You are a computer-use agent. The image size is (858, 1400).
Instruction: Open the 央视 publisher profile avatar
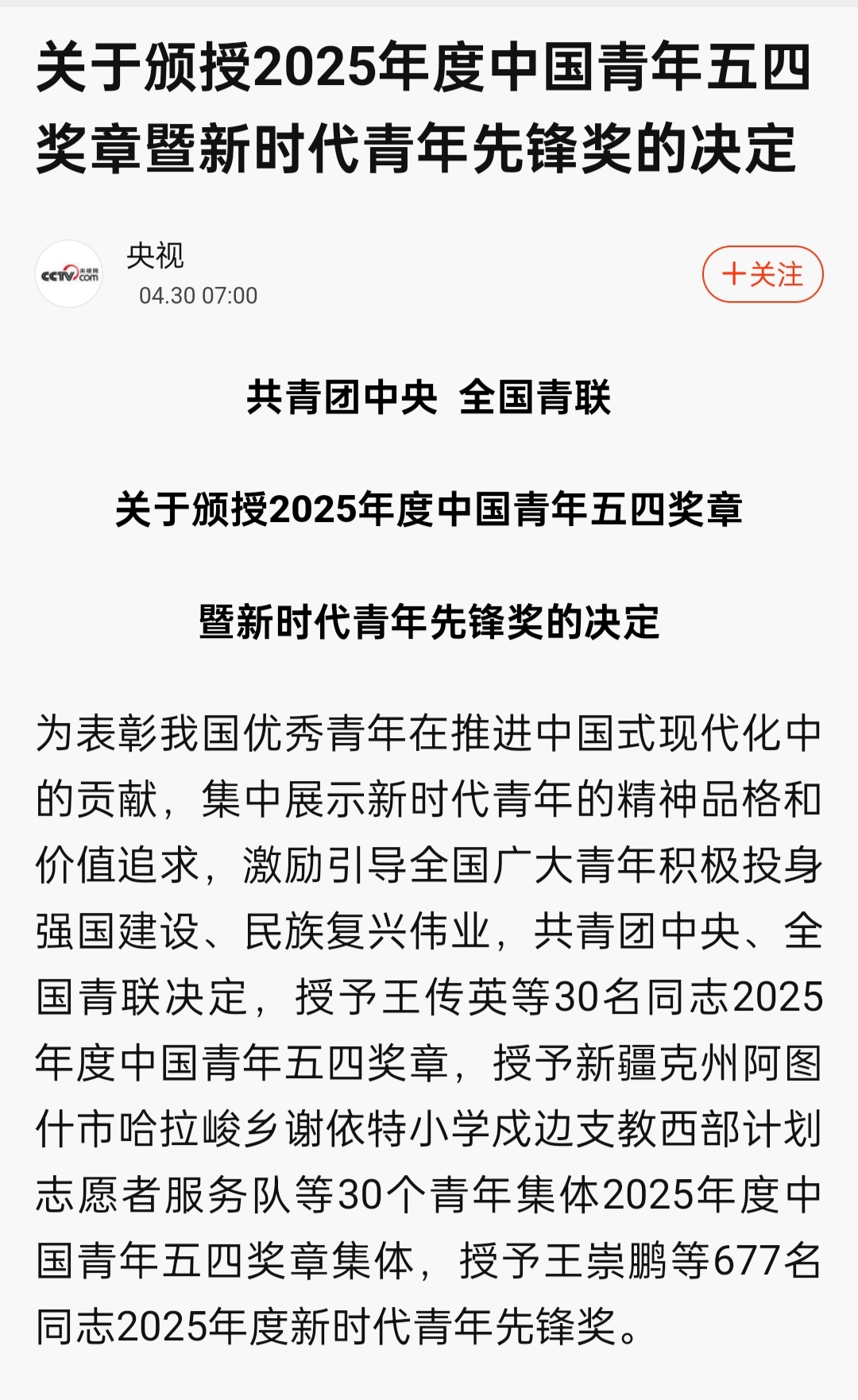pos(69,275)
